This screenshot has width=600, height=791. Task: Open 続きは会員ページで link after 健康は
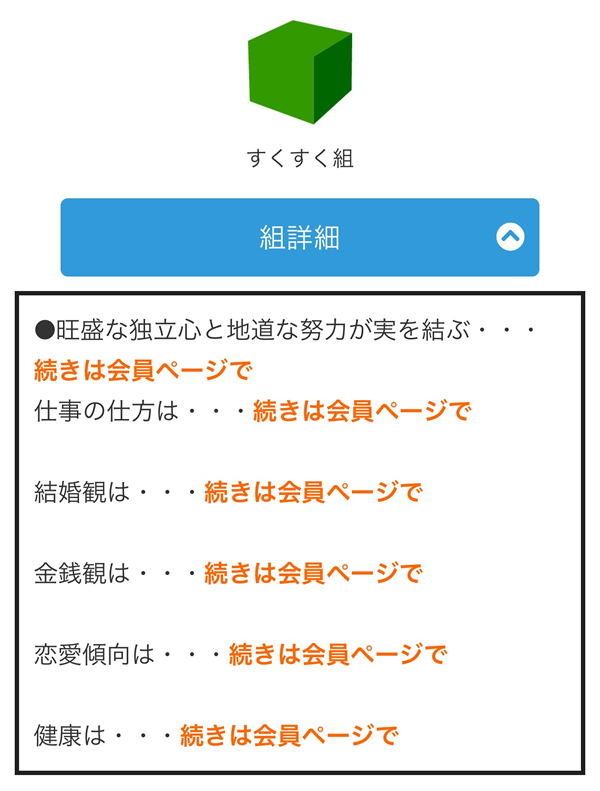point(288,738)
